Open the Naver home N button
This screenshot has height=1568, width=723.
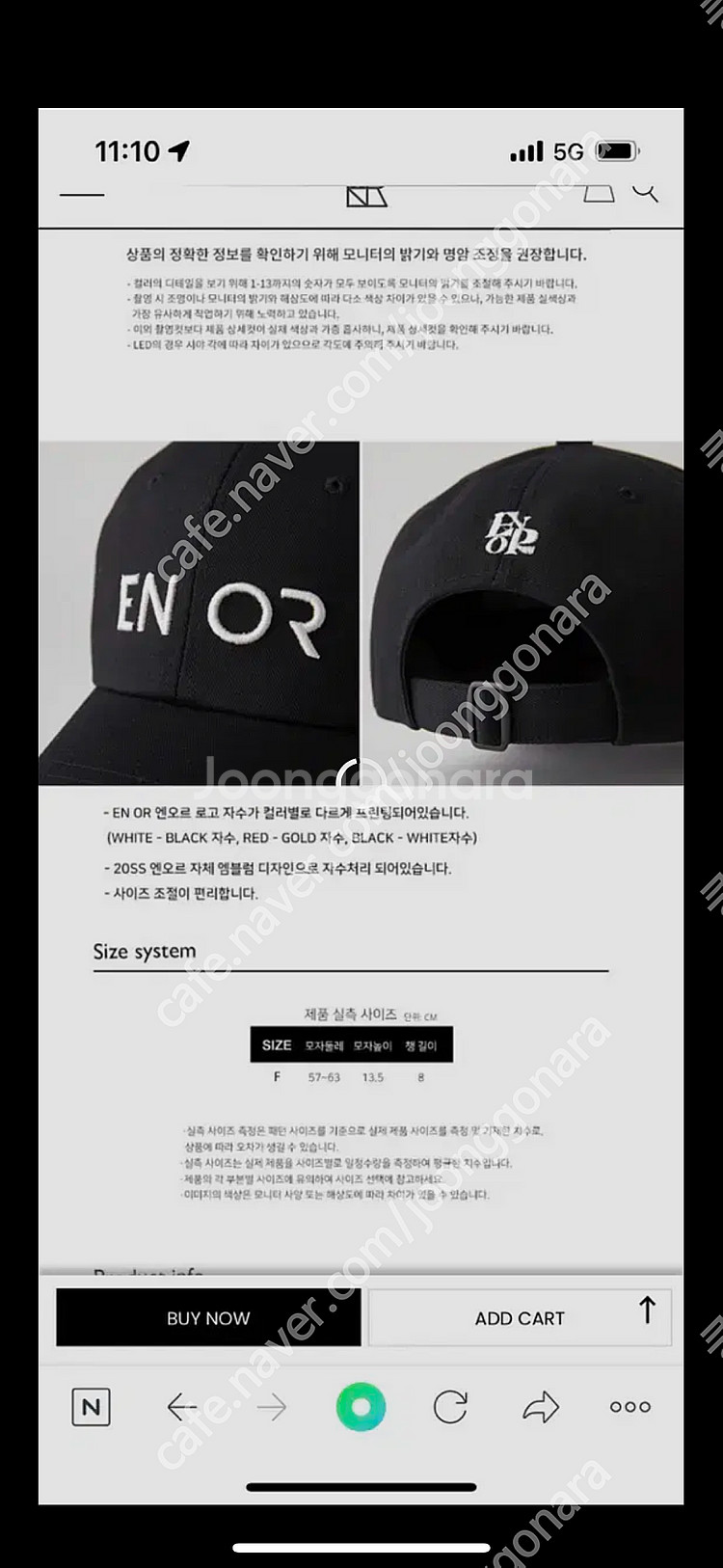[x=92, y=1407]
